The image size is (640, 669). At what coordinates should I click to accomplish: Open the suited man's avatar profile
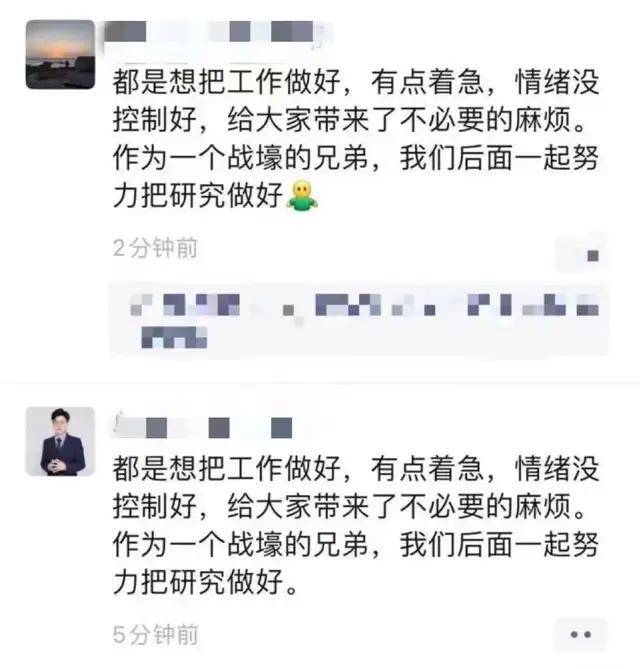click(x=60, y=441)
